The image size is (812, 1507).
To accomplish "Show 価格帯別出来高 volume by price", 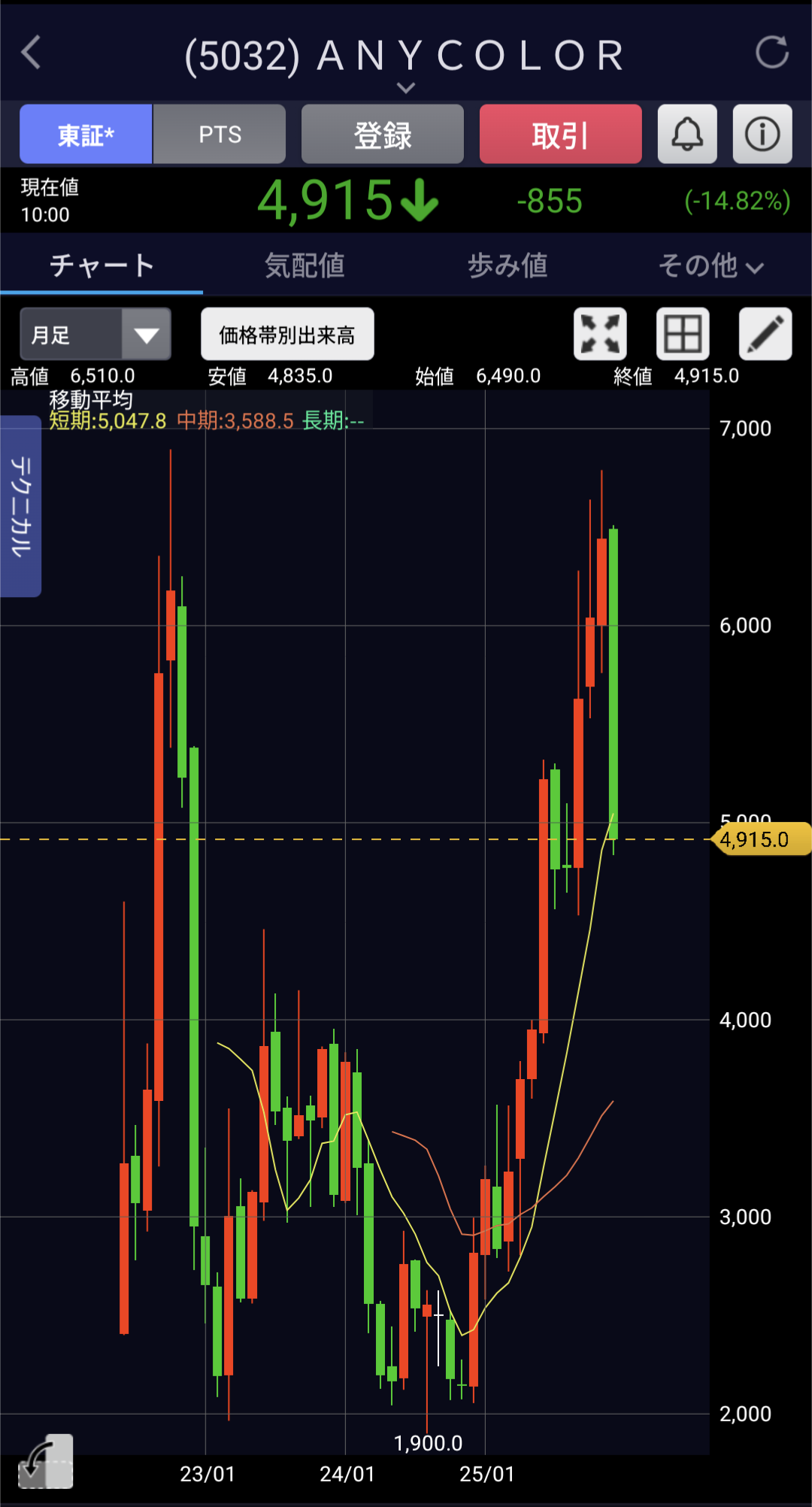I will pyautogui.click(x=287, y=334).
